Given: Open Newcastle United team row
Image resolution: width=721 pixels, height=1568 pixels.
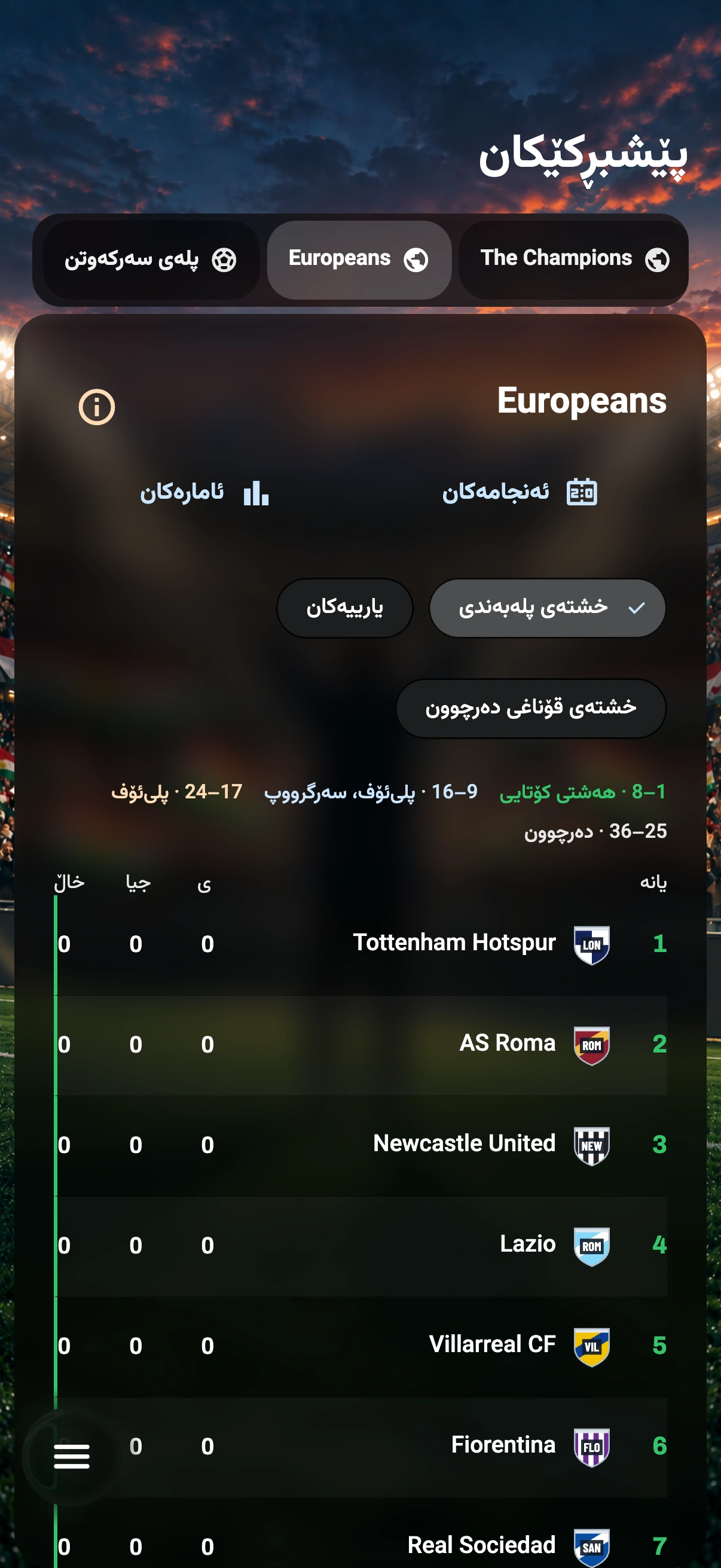Looking at the screenshot, I should coord(361,1146).
